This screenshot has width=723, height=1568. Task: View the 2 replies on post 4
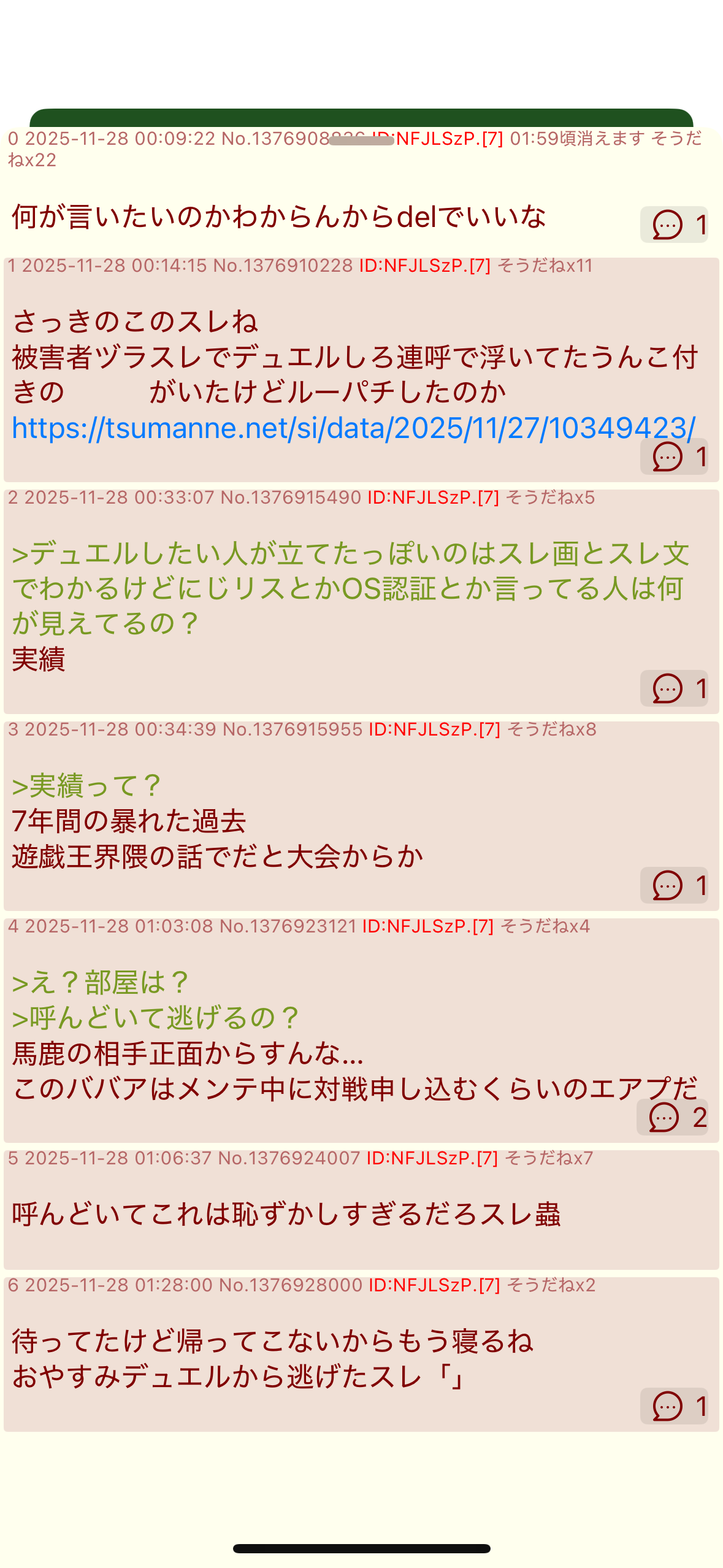pyautogui.click(x=672, y=1117)
